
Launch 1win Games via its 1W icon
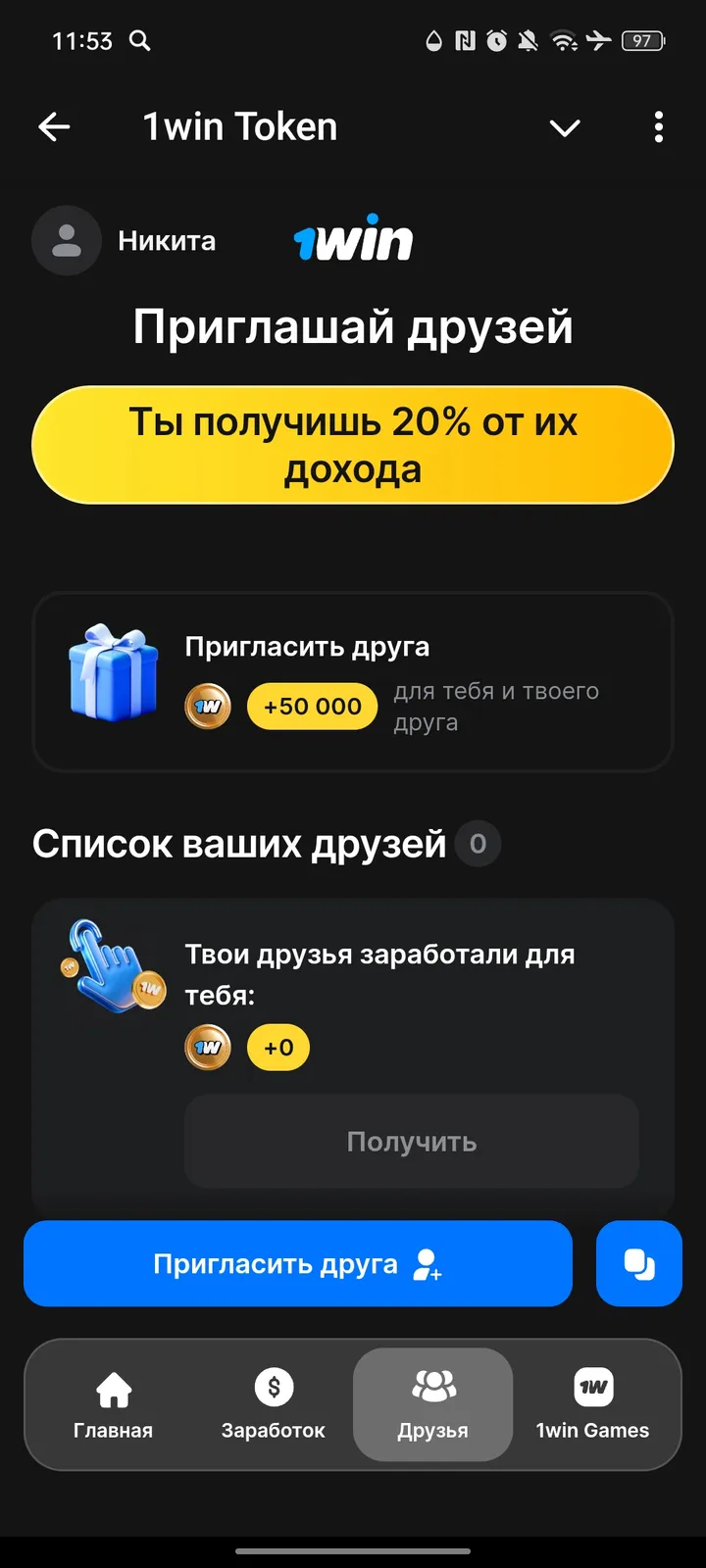click(x=593, y=1386)
